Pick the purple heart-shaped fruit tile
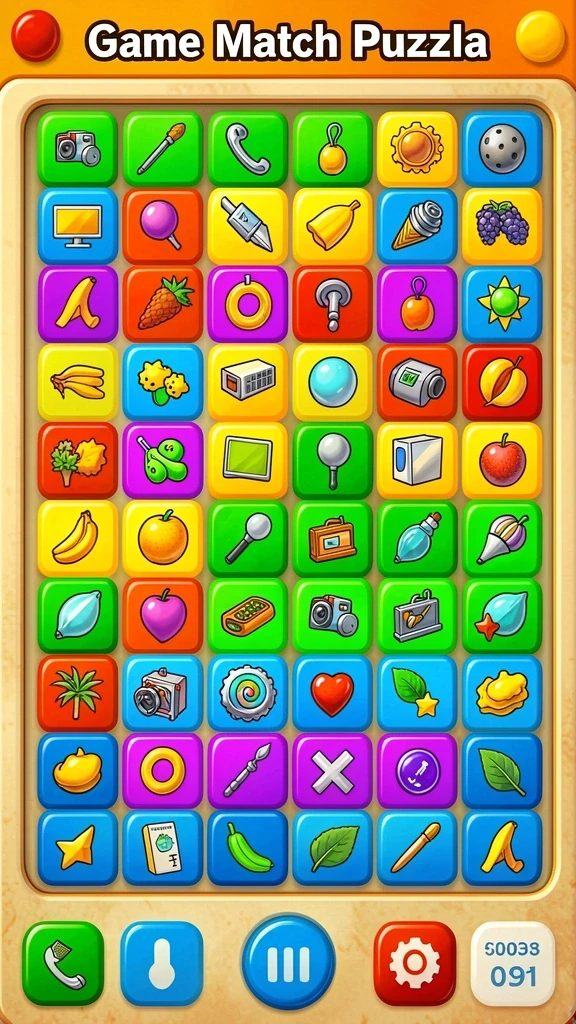 click(x=163, y=615)
